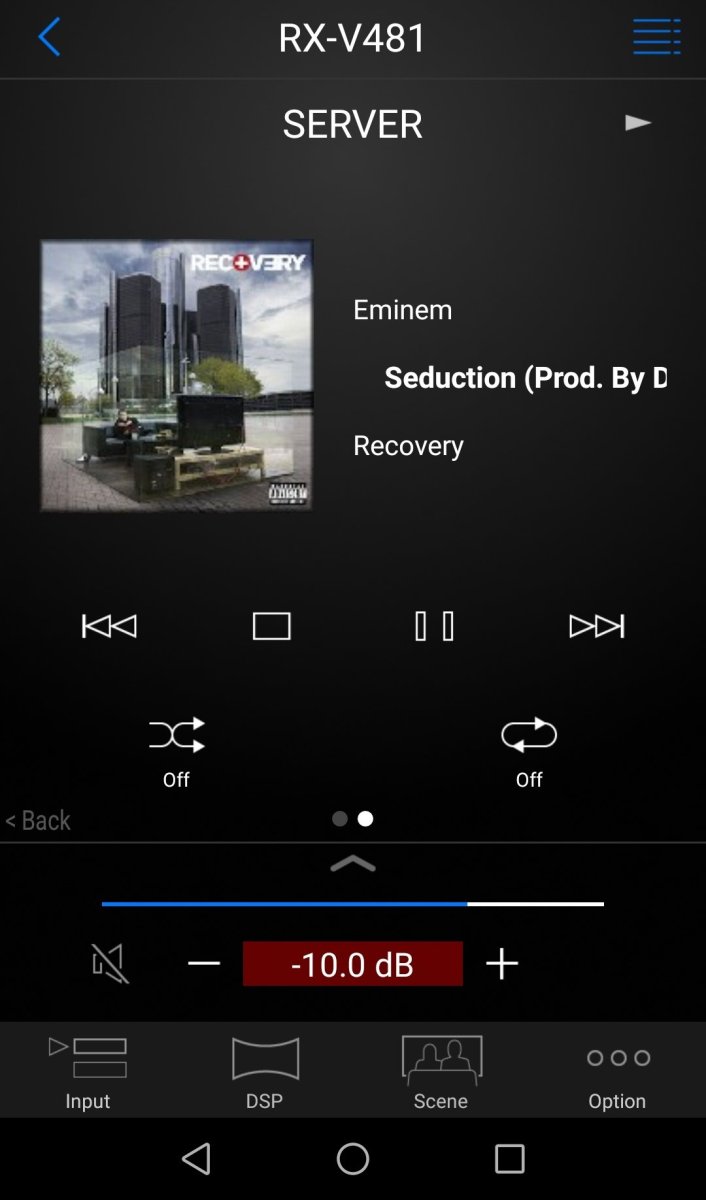Stop playback
Viewport: 706px width, 1200px height.
[271, 626]
